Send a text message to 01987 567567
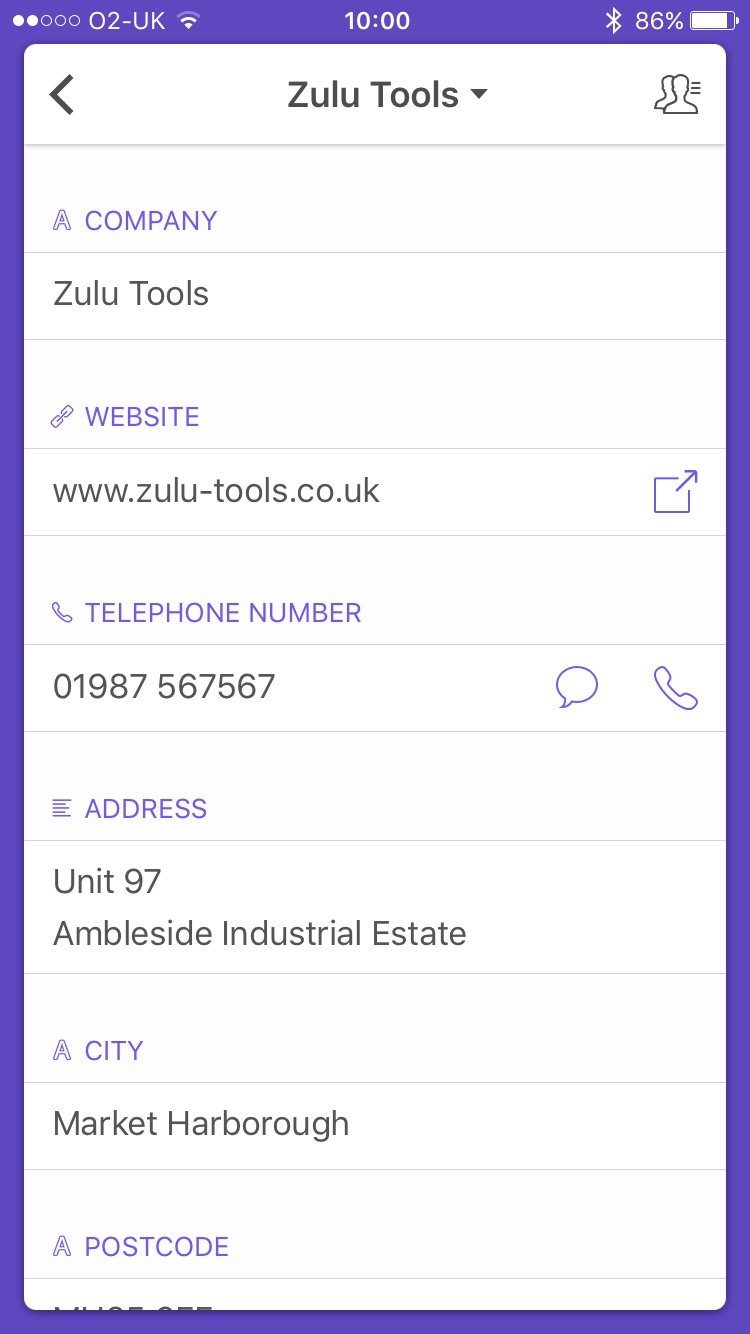 coord(577,688)
